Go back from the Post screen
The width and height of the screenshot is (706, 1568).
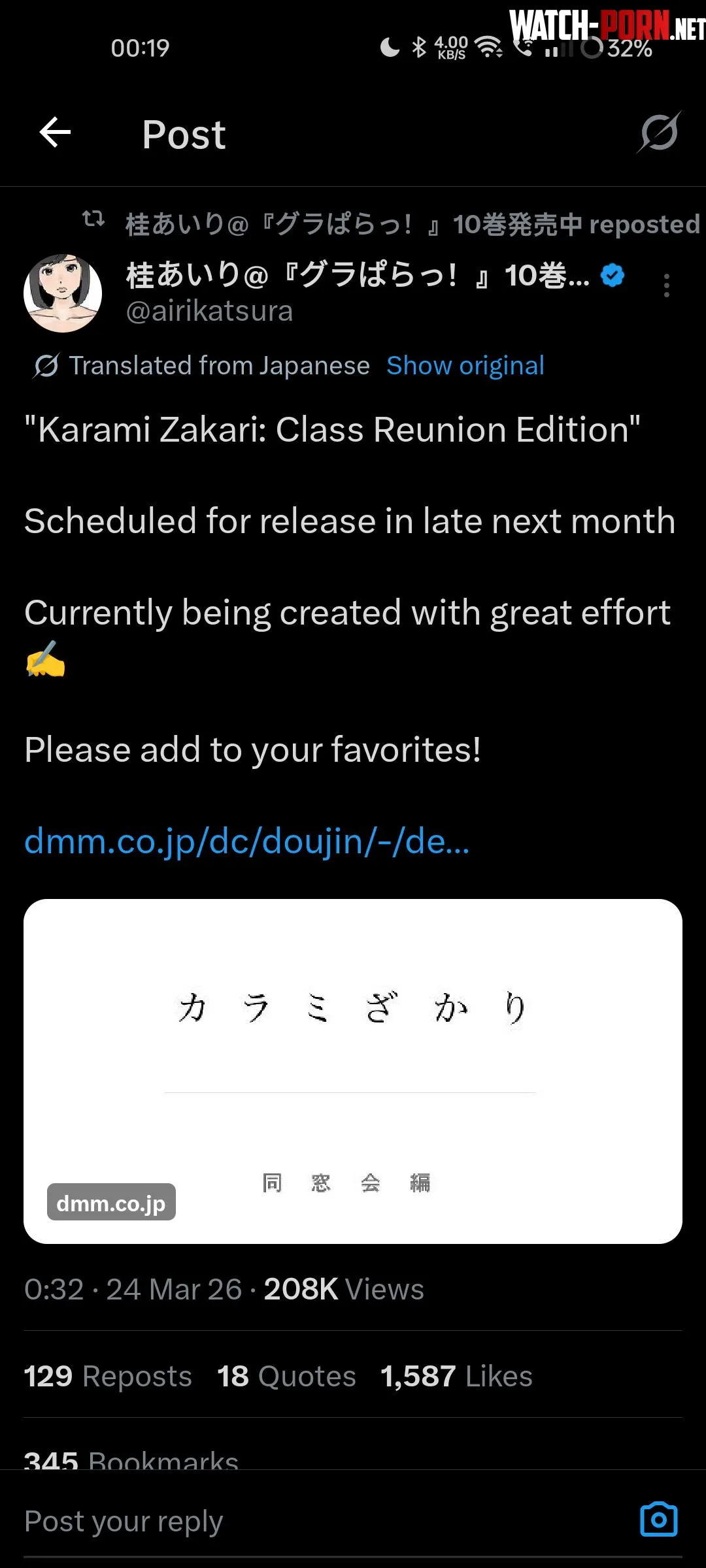(x=55, y=133)
